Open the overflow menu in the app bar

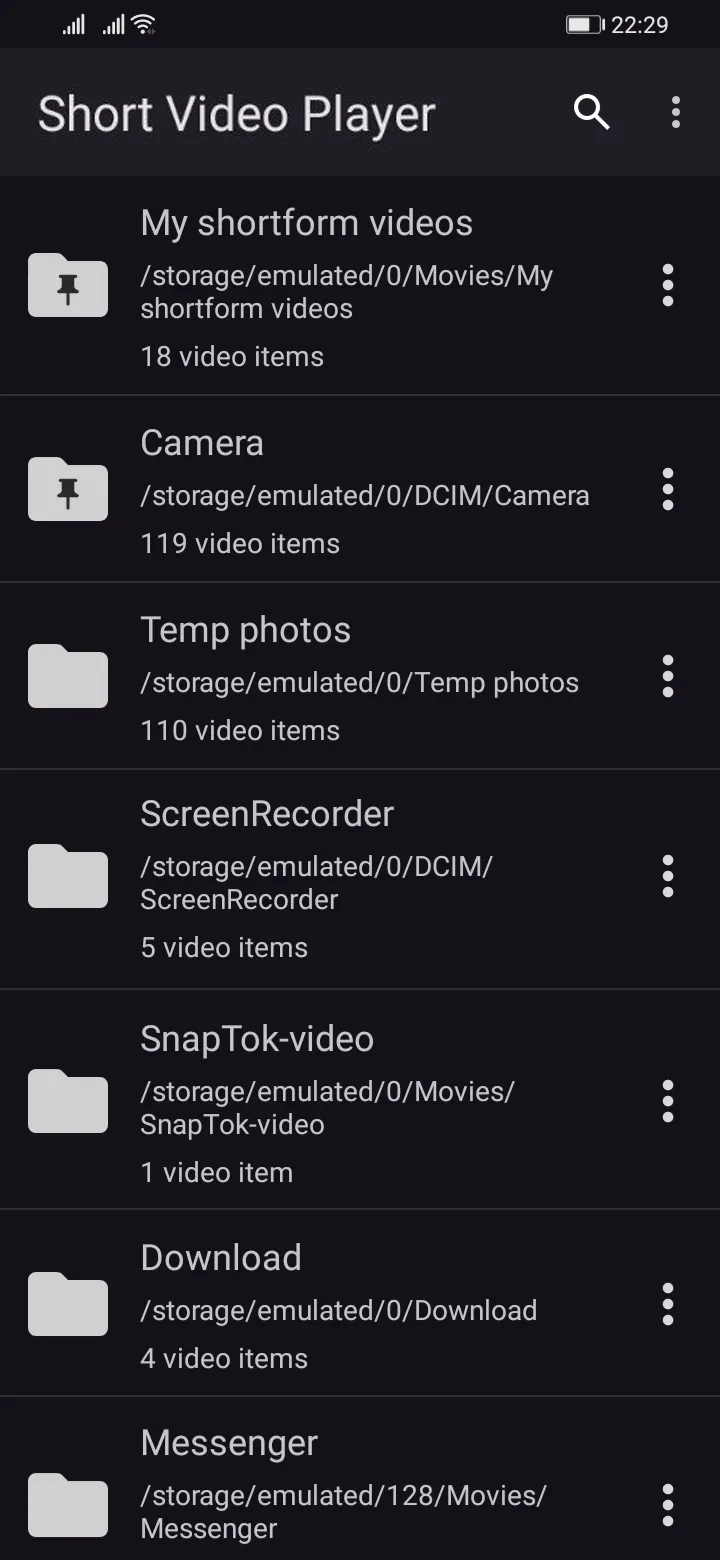pyautogui.click(x=675, y=113)
